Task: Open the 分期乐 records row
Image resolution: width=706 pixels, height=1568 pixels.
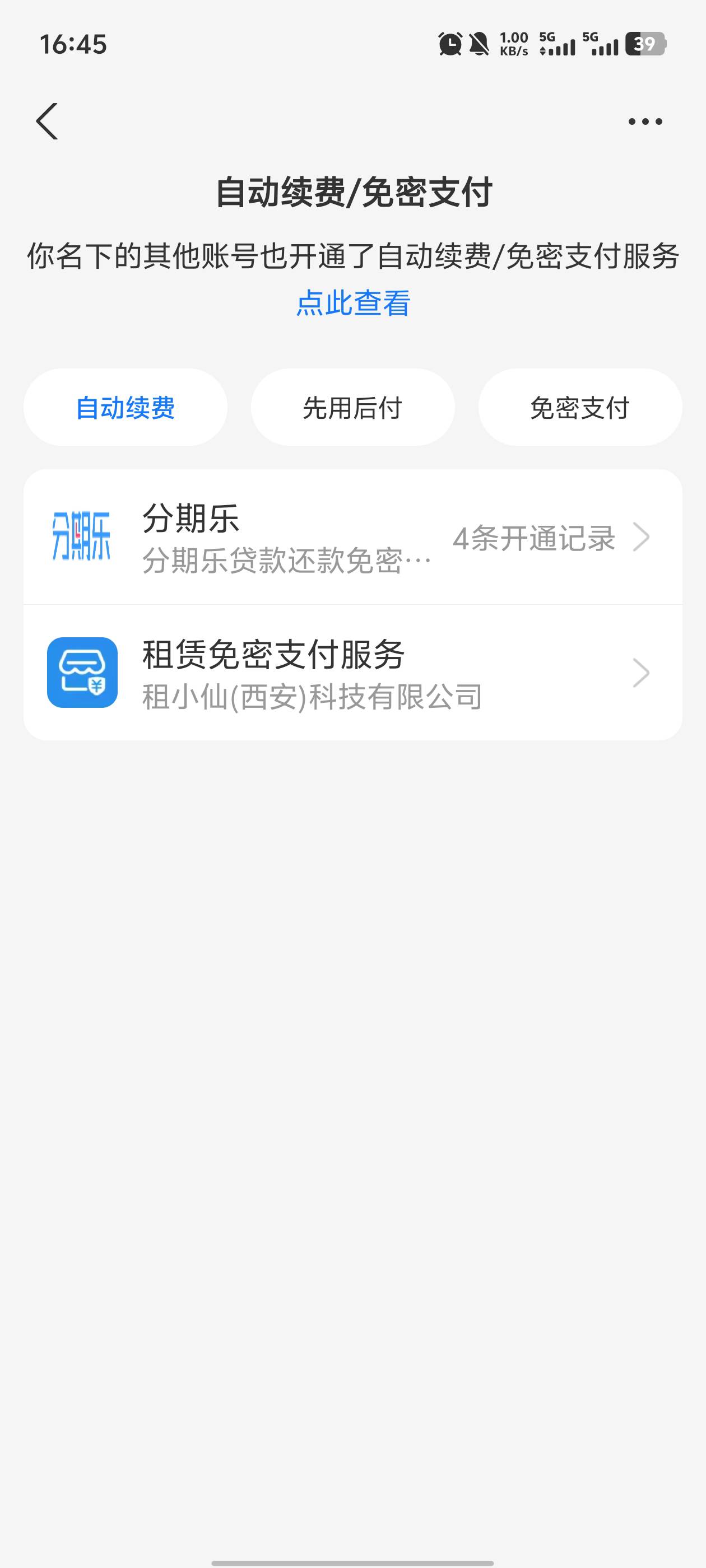Action: coord(352,537)
